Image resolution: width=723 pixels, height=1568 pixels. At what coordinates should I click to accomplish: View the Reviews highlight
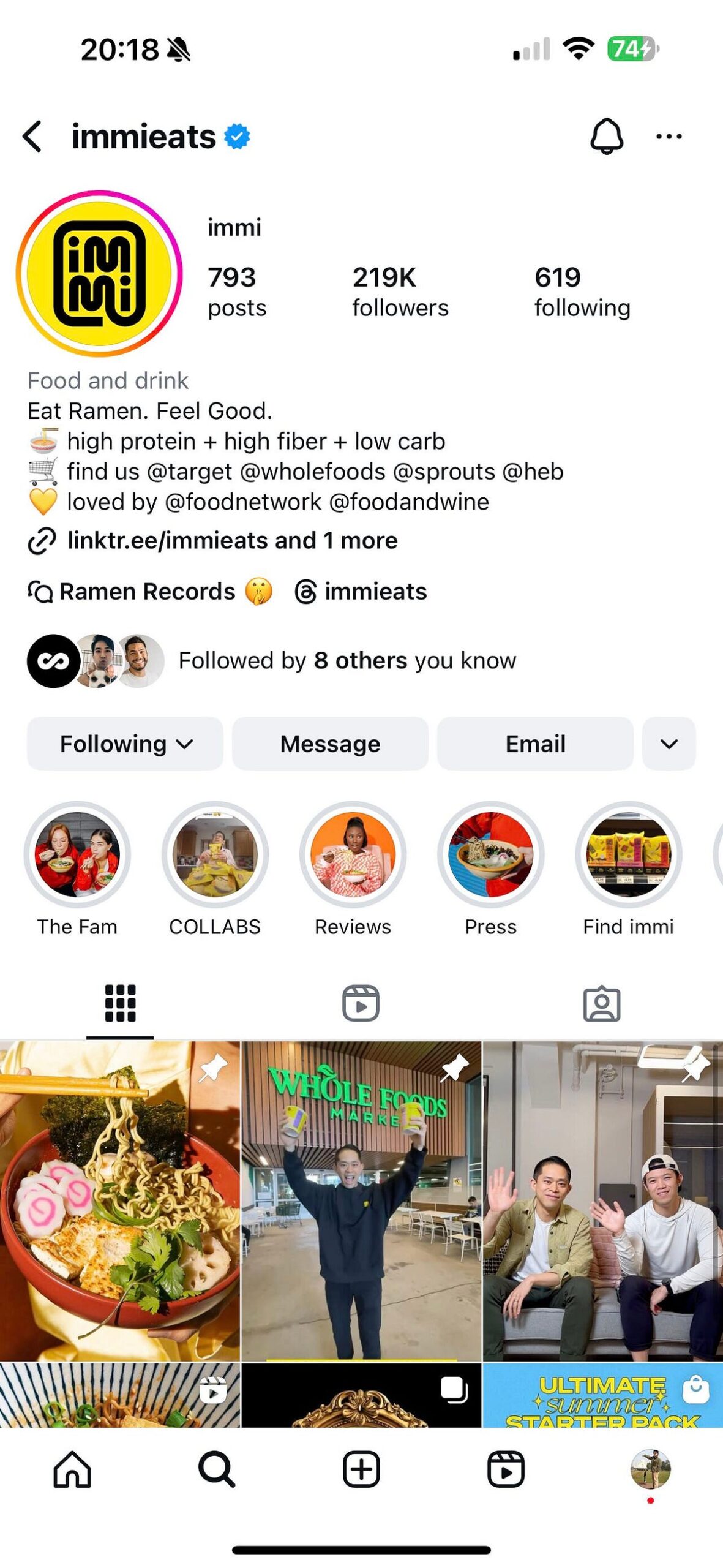click(x=353, y=854)
